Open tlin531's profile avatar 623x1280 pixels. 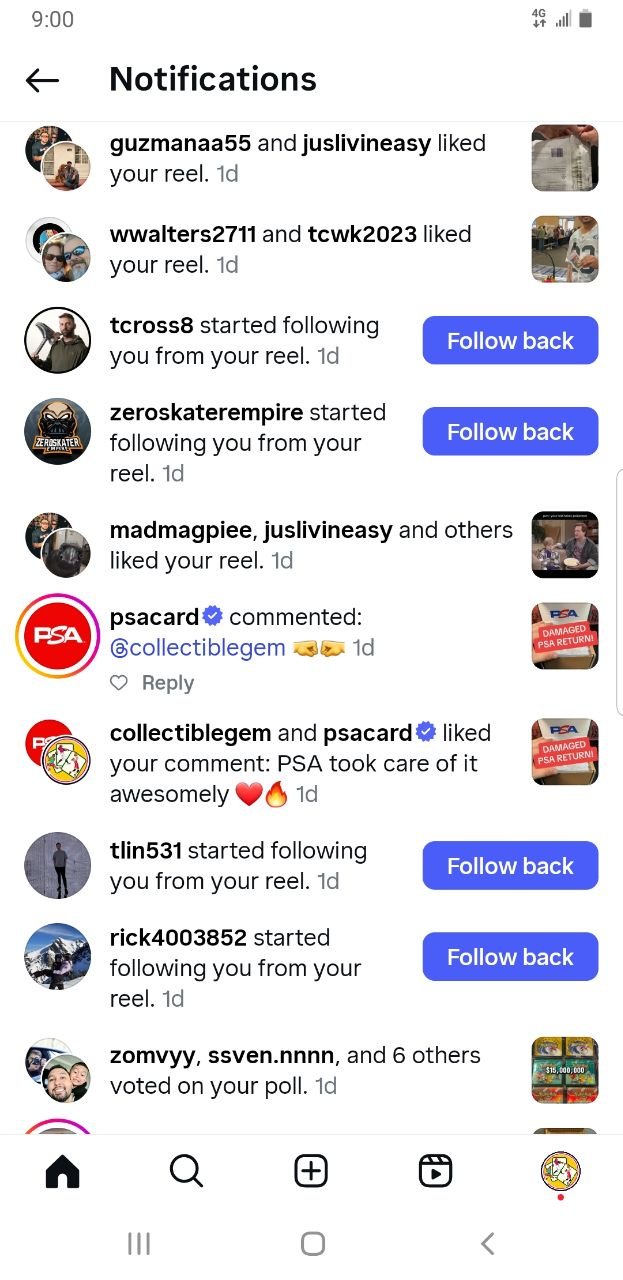tap(57, 866)
